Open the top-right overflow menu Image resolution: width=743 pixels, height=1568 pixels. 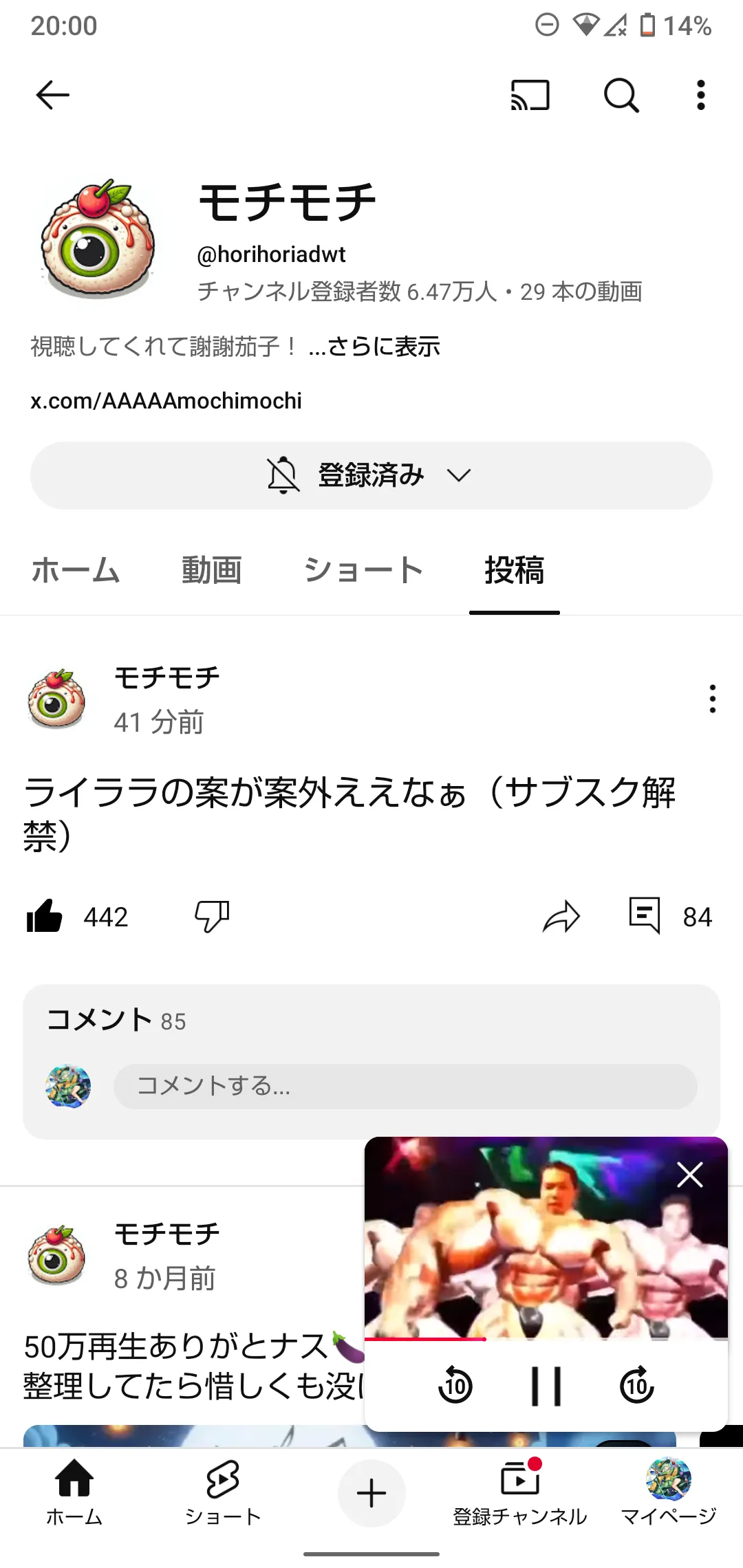[700, 95]
